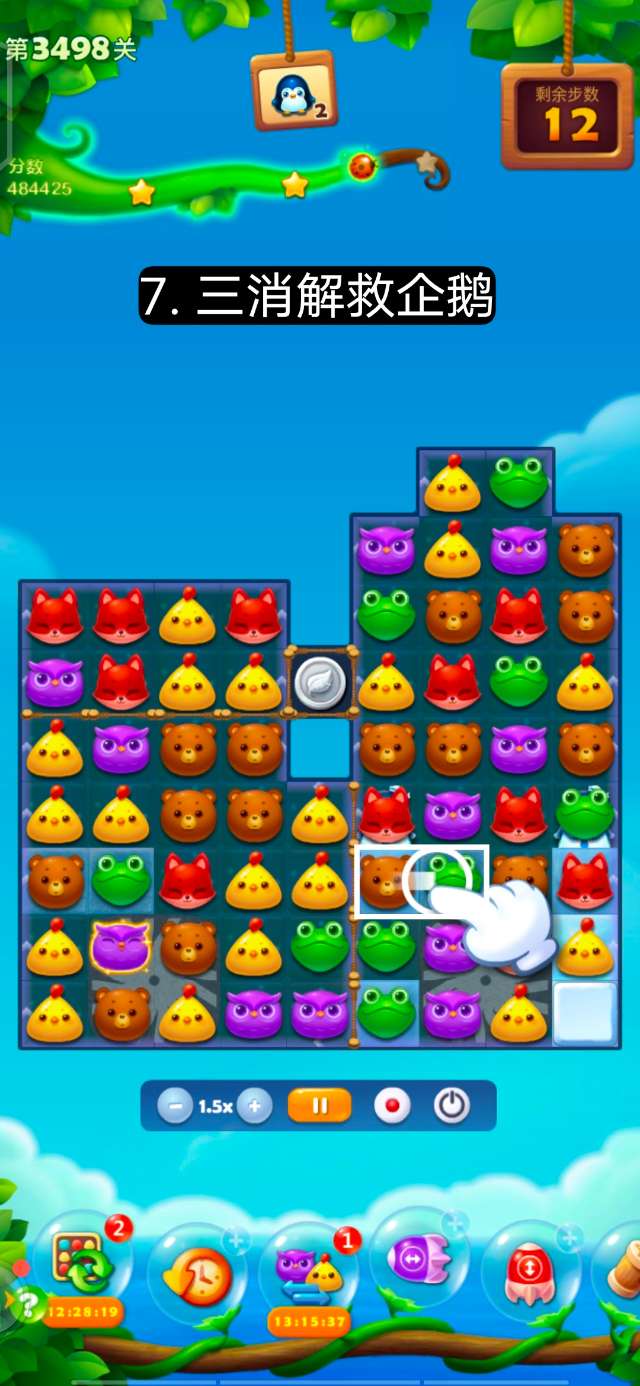Tap the power button in the control bar
This screenshot has width=640, height=1386.
click(x=452, y=1106)
